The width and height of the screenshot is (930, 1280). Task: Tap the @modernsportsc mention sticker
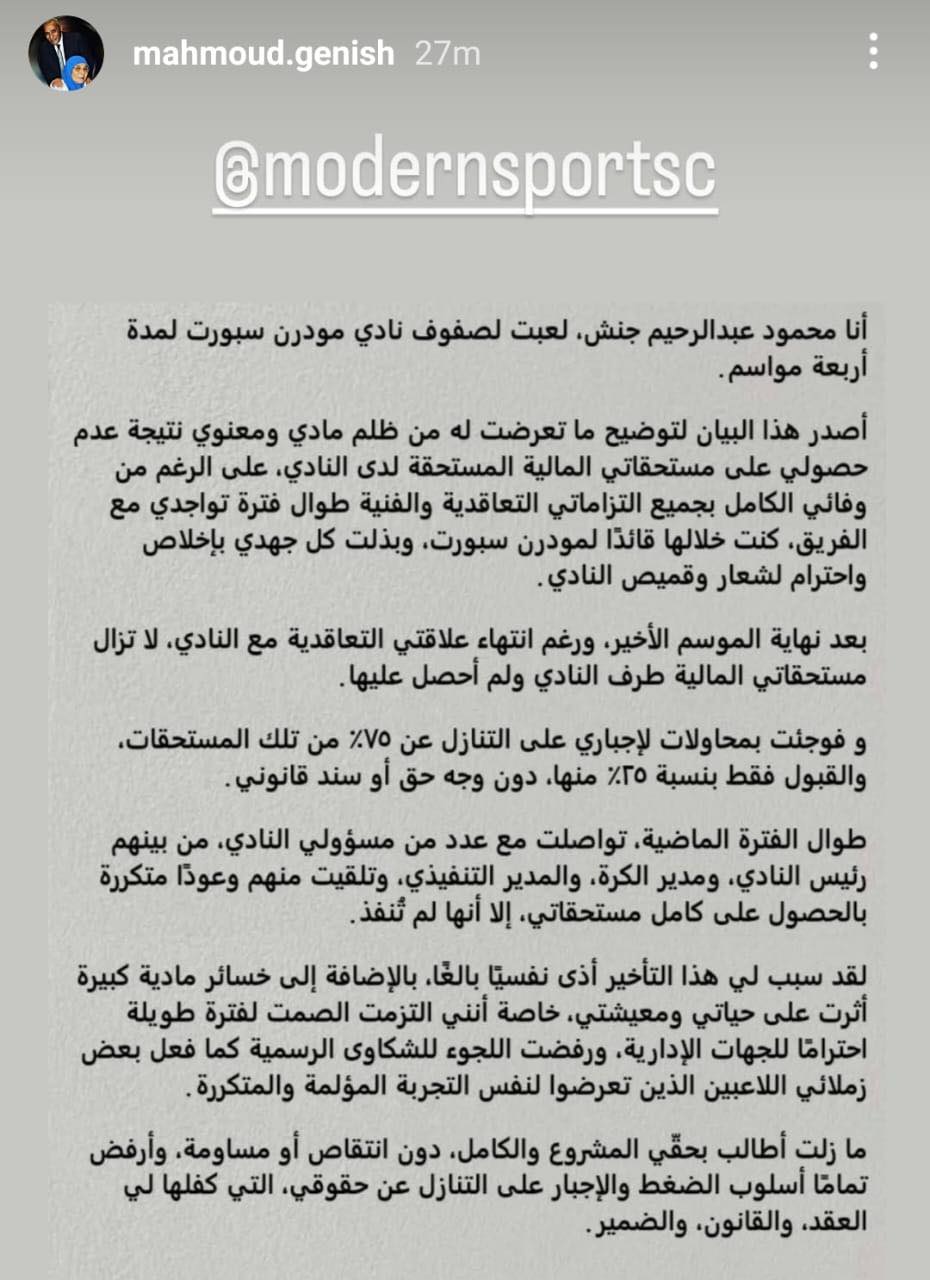coord(465,175)
